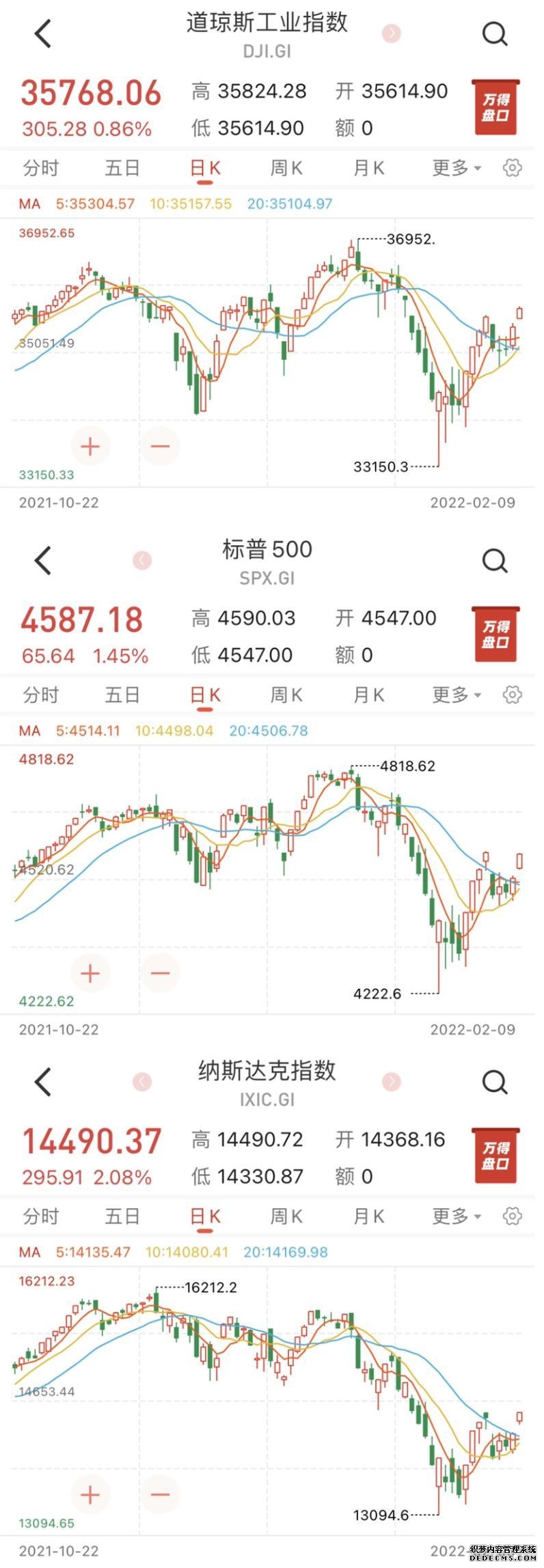Open chart settings gear on Dow Jones chart
Screen dimensions: 544x1568
pos(511,168)
